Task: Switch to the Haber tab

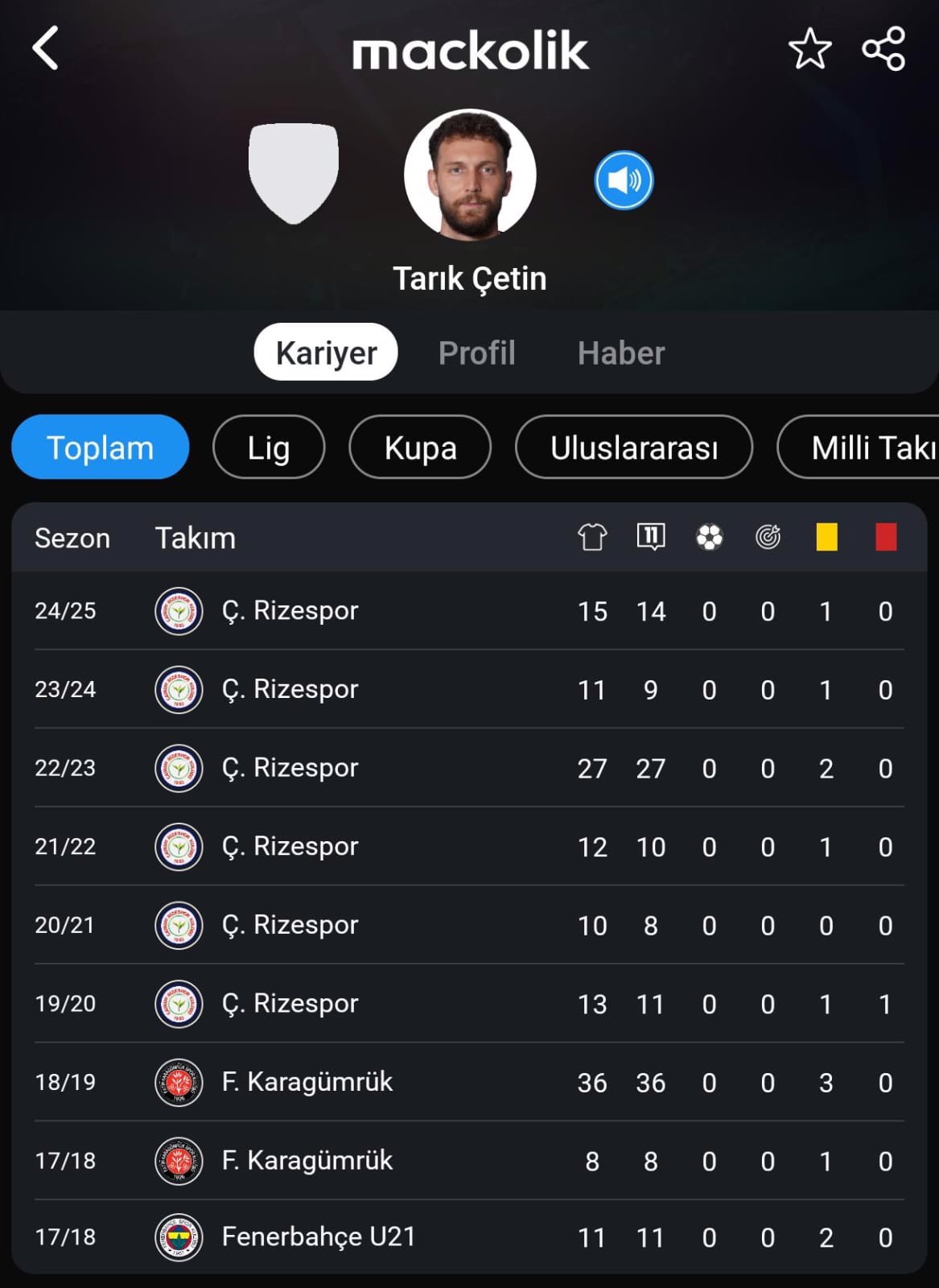Action: point(621,353)
